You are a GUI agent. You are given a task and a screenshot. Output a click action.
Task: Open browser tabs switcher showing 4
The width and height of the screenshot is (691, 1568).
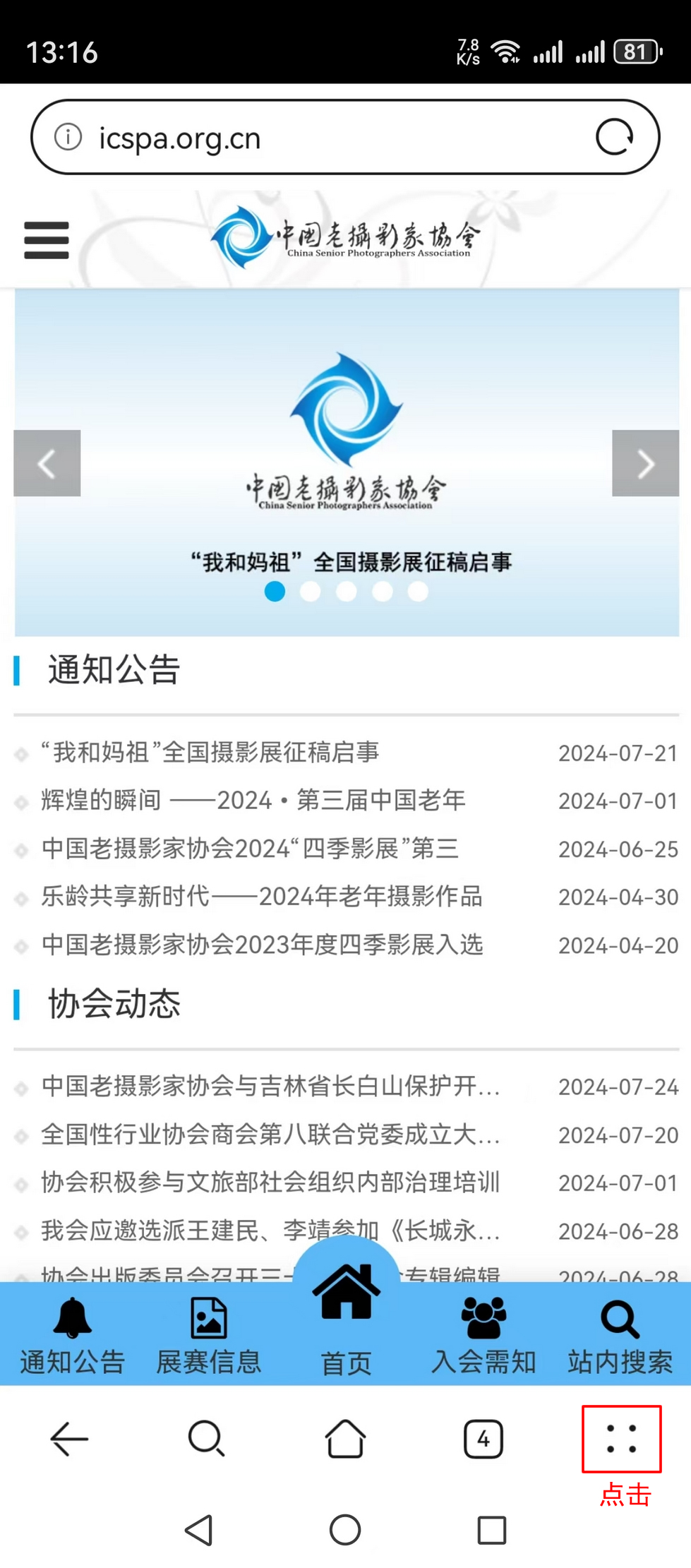(x=483, y=1439)
